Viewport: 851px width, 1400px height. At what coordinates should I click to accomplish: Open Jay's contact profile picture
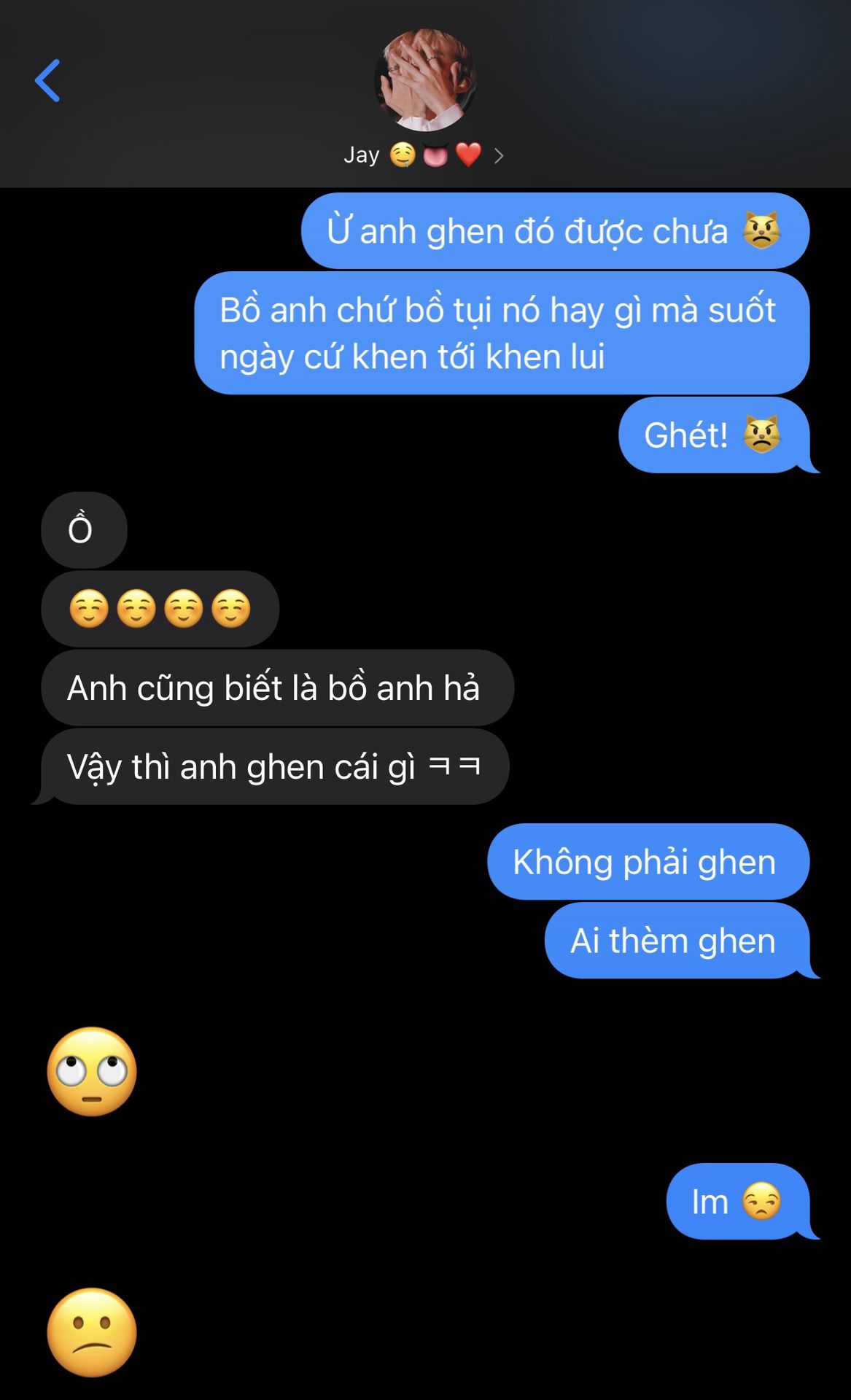pyautogui.click(x=425, y=80)
